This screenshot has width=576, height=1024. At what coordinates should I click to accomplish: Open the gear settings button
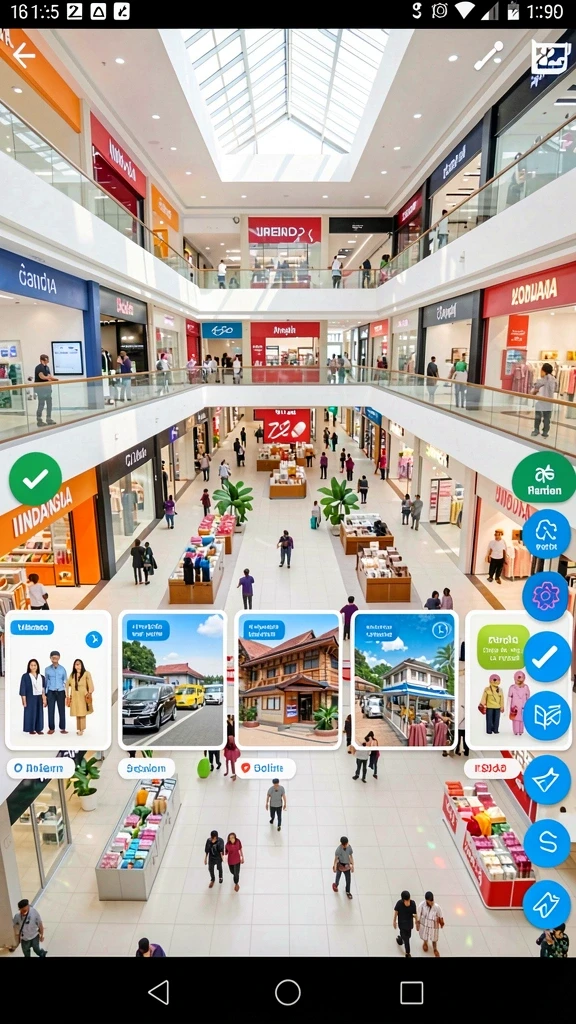(545, 596)
